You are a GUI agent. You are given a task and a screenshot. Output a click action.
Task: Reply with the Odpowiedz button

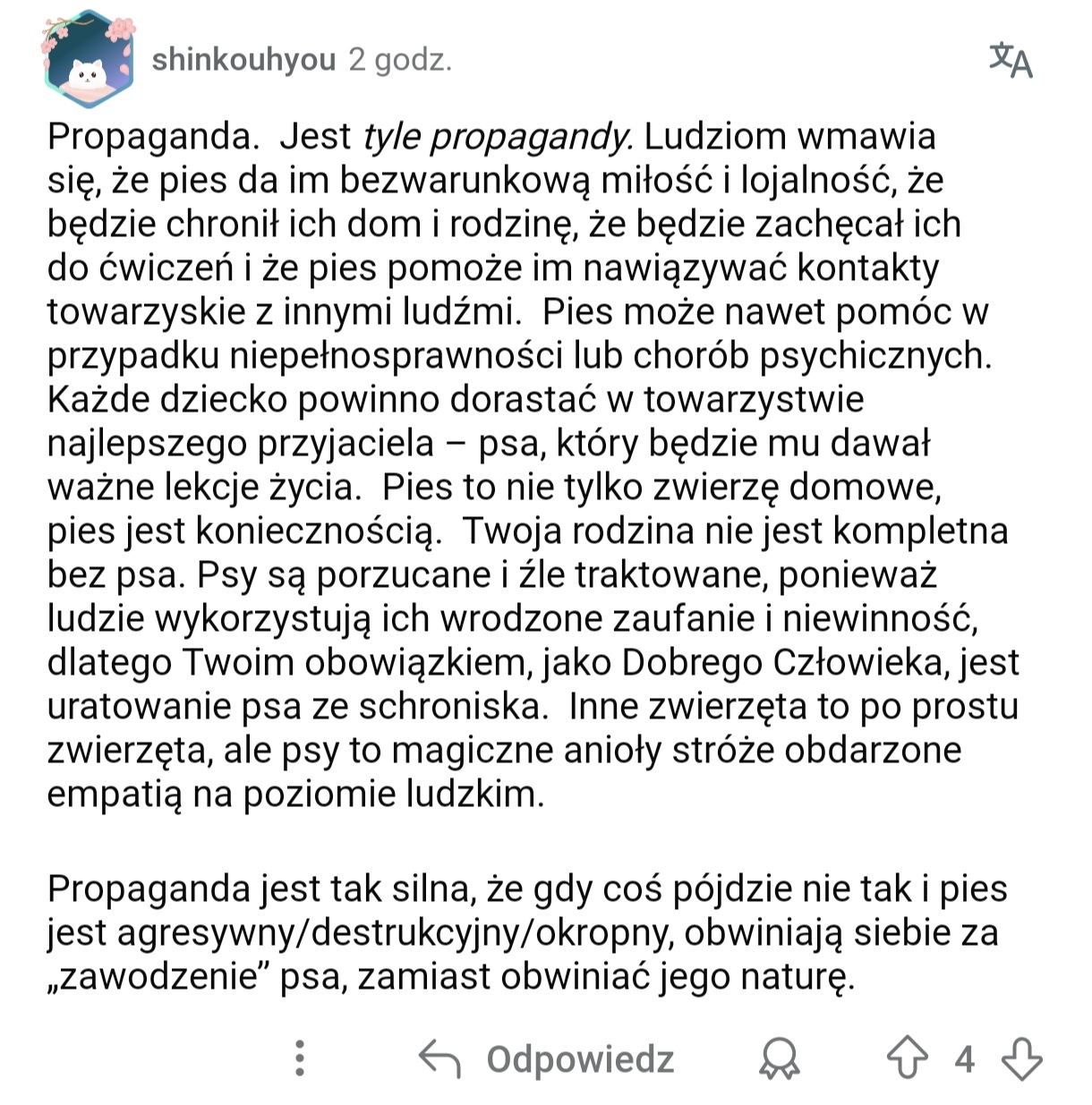547,1058
